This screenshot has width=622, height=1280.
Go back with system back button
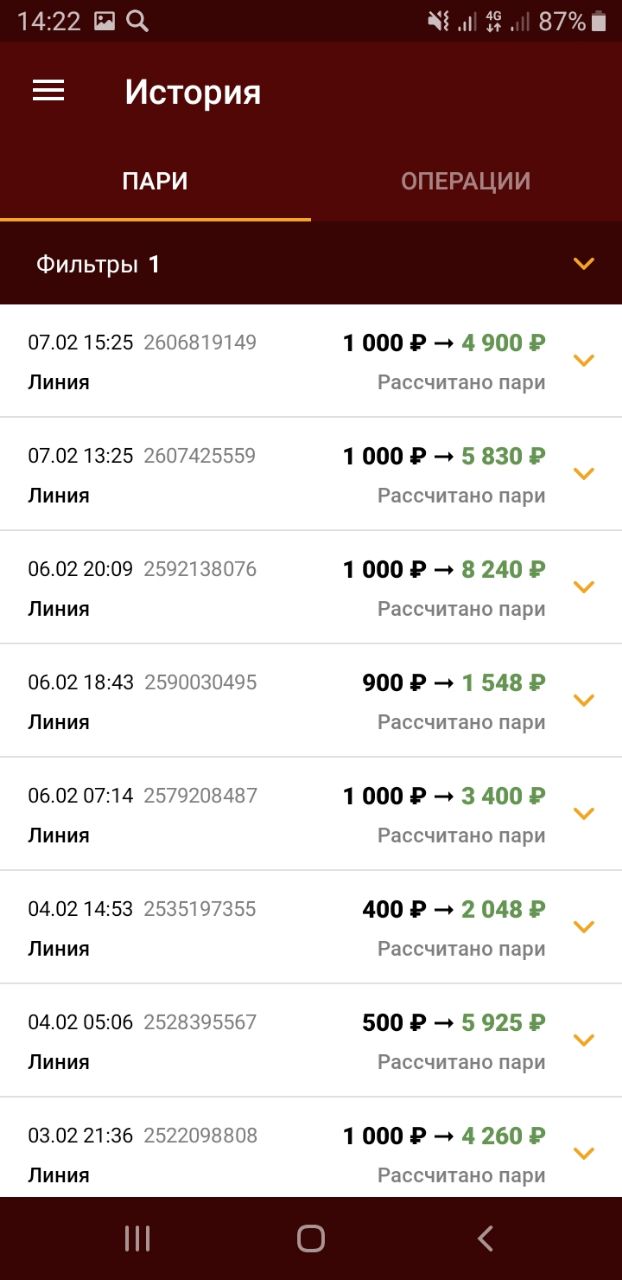[x=485, y=1239]
